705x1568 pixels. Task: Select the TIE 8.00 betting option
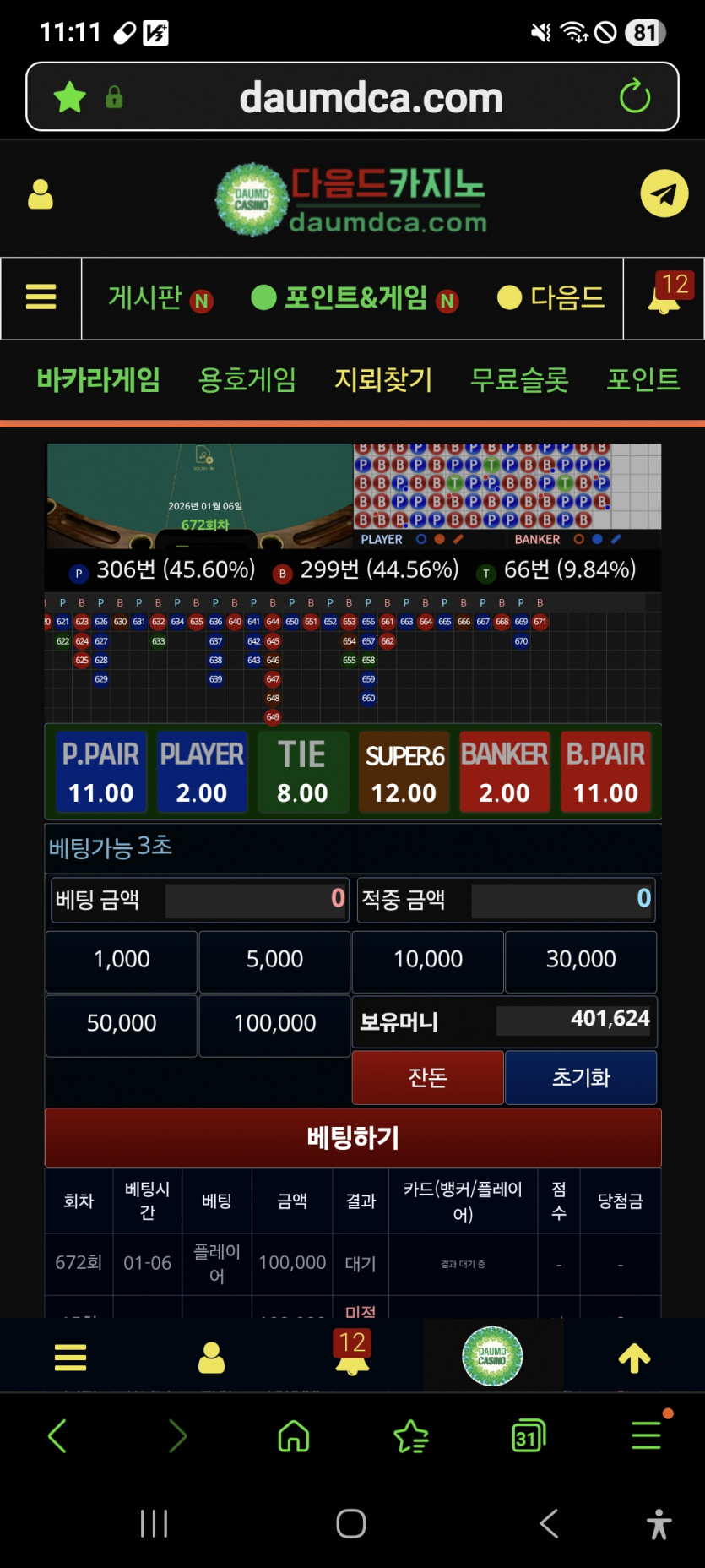(x=302, y=771)
